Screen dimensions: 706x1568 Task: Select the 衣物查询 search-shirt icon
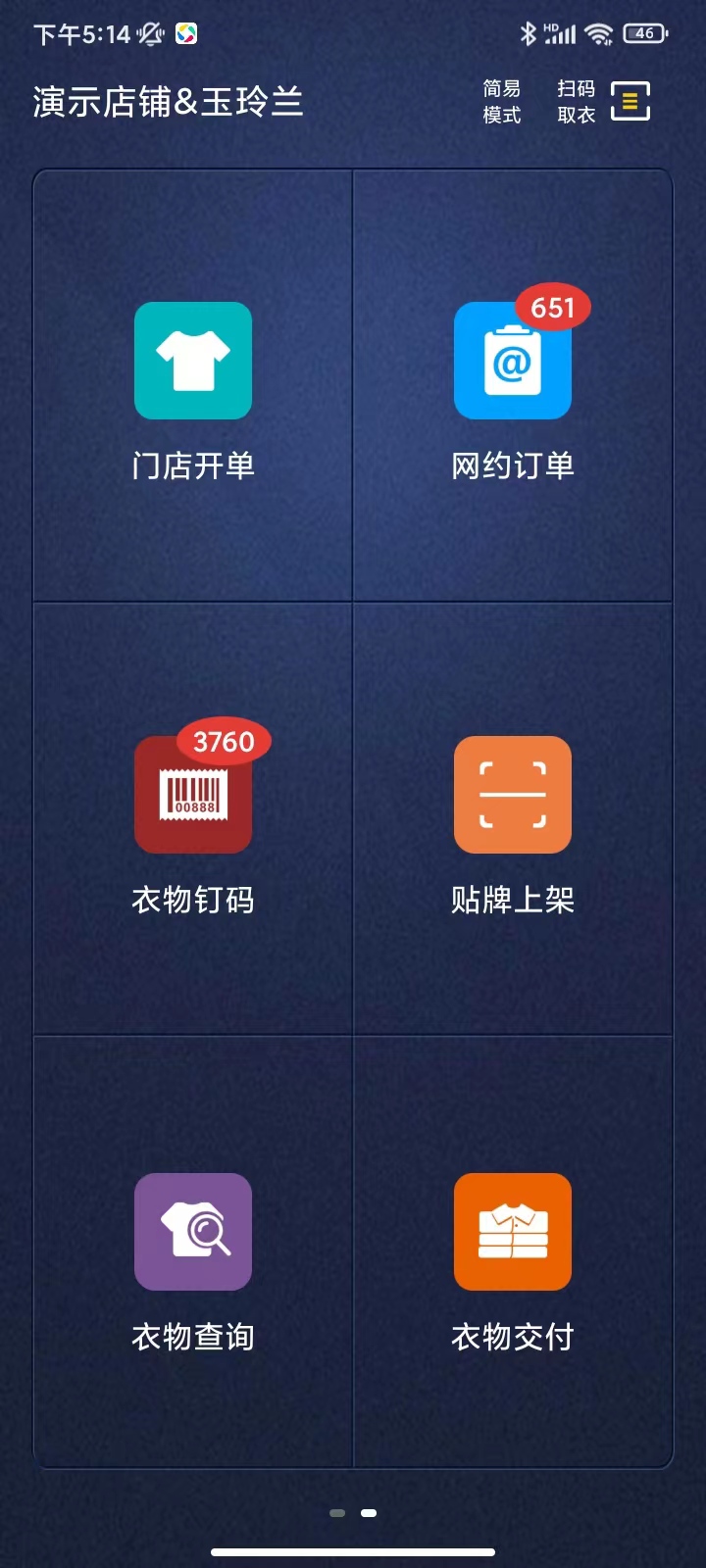pyautogui.click(x=193, y=1232)
